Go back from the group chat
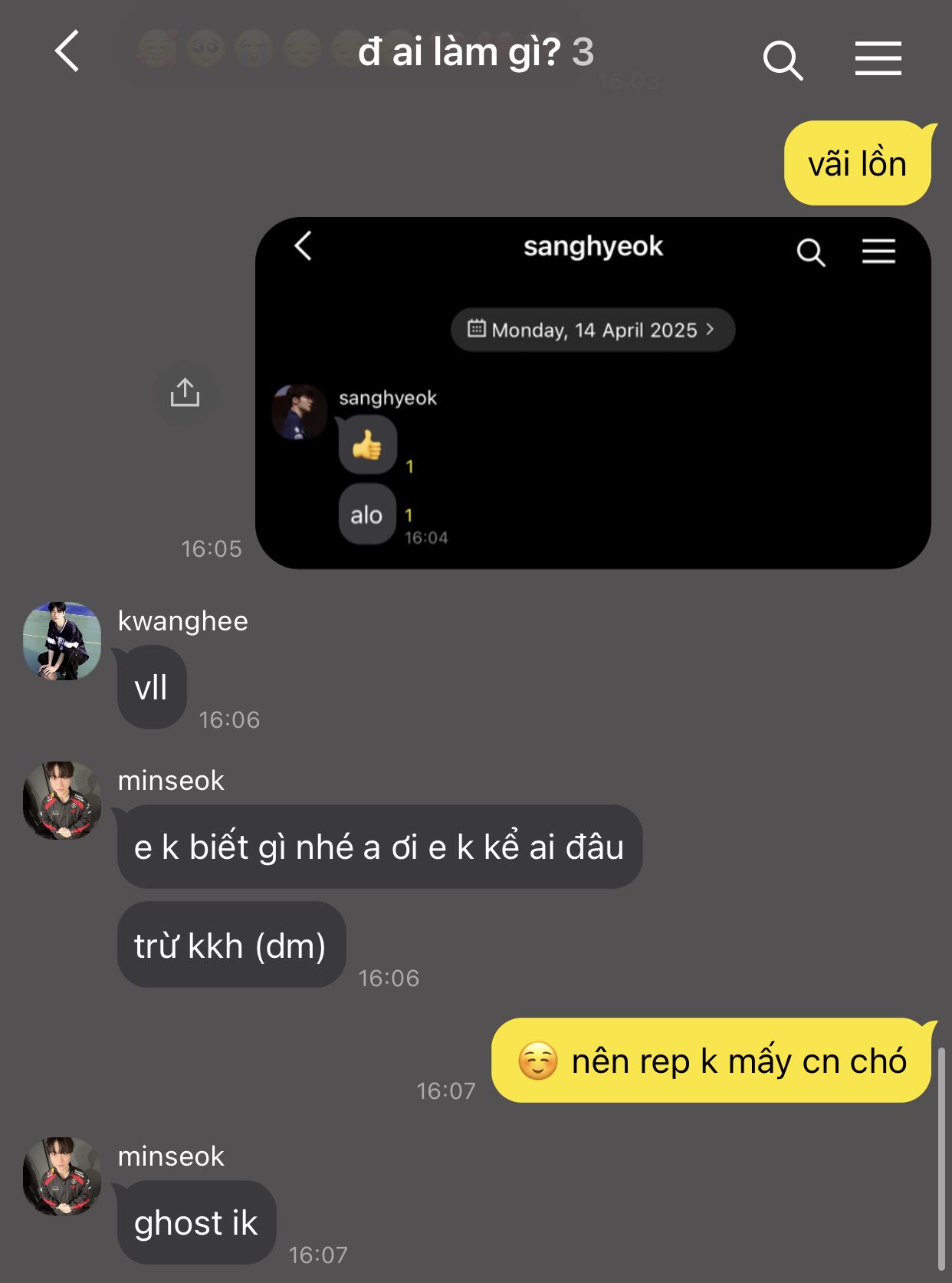 click(67, 52)
